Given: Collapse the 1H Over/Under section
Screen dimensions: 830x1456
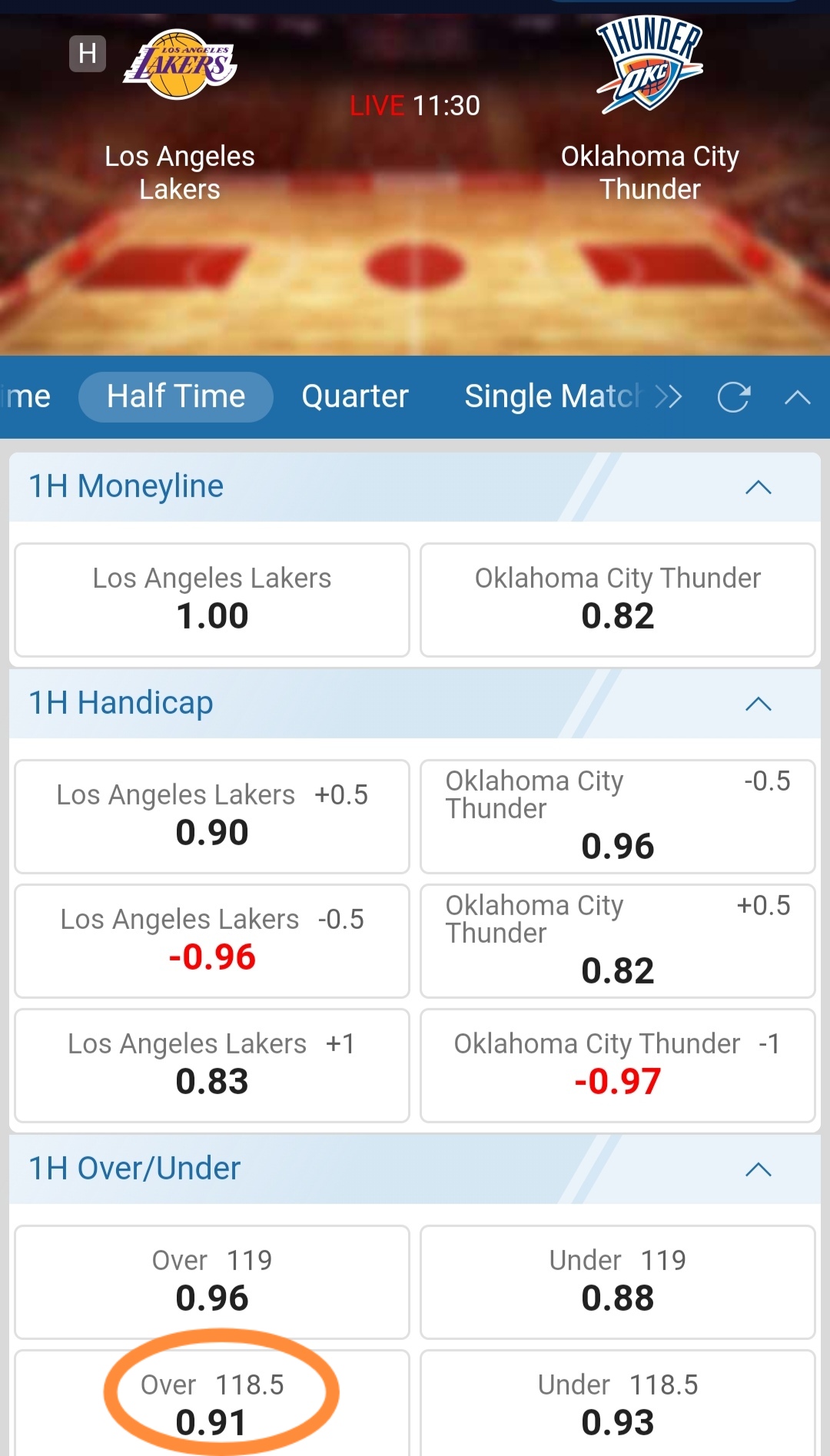Looking at the screenshot, I should coord(758,1169).
